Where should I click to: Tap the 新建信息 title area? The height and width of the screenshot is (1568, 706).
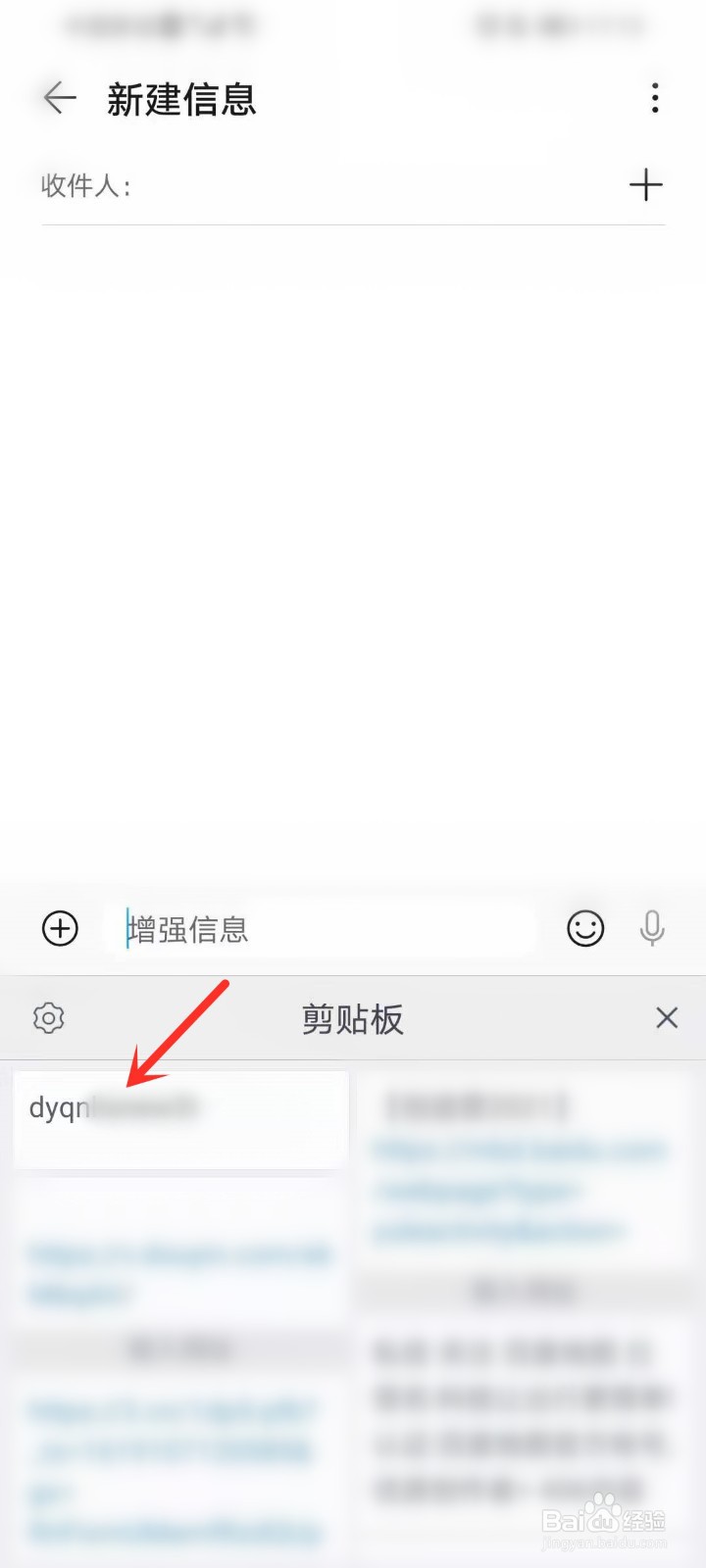(x=181, y=100)
